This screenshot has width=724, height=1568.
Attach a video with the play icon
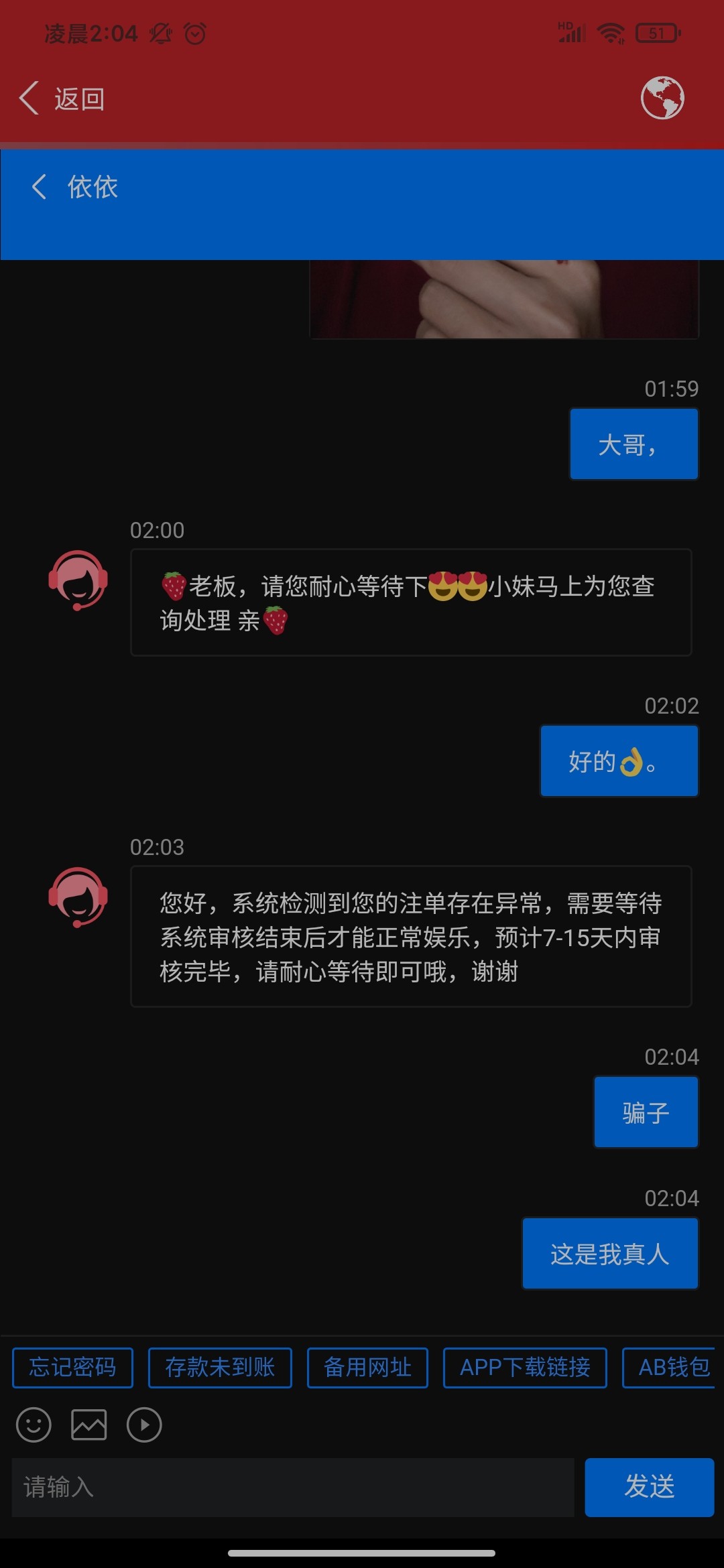click(x=144, y=1425)
